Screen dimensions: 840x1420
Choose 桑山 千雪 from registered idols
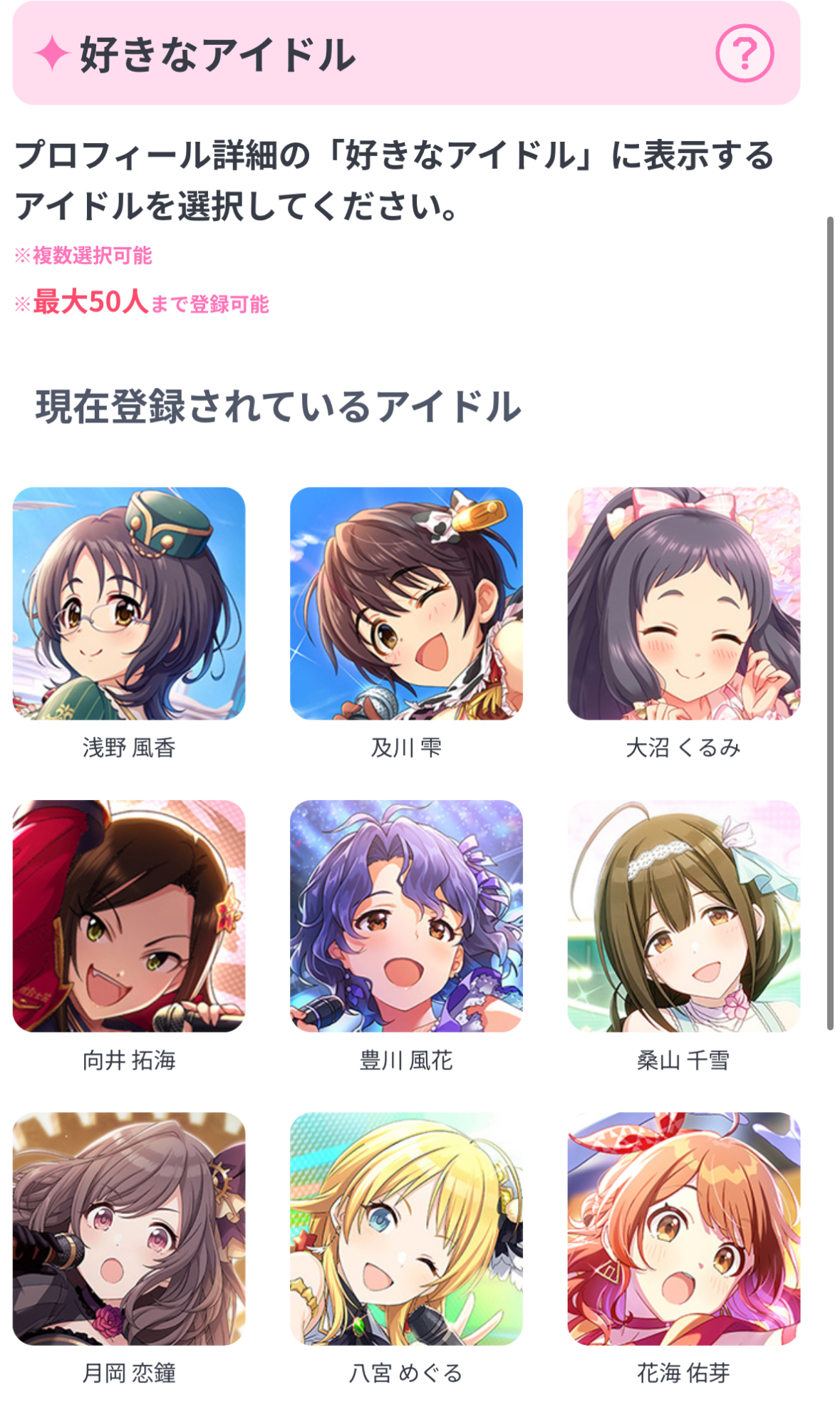coord(683,916)
